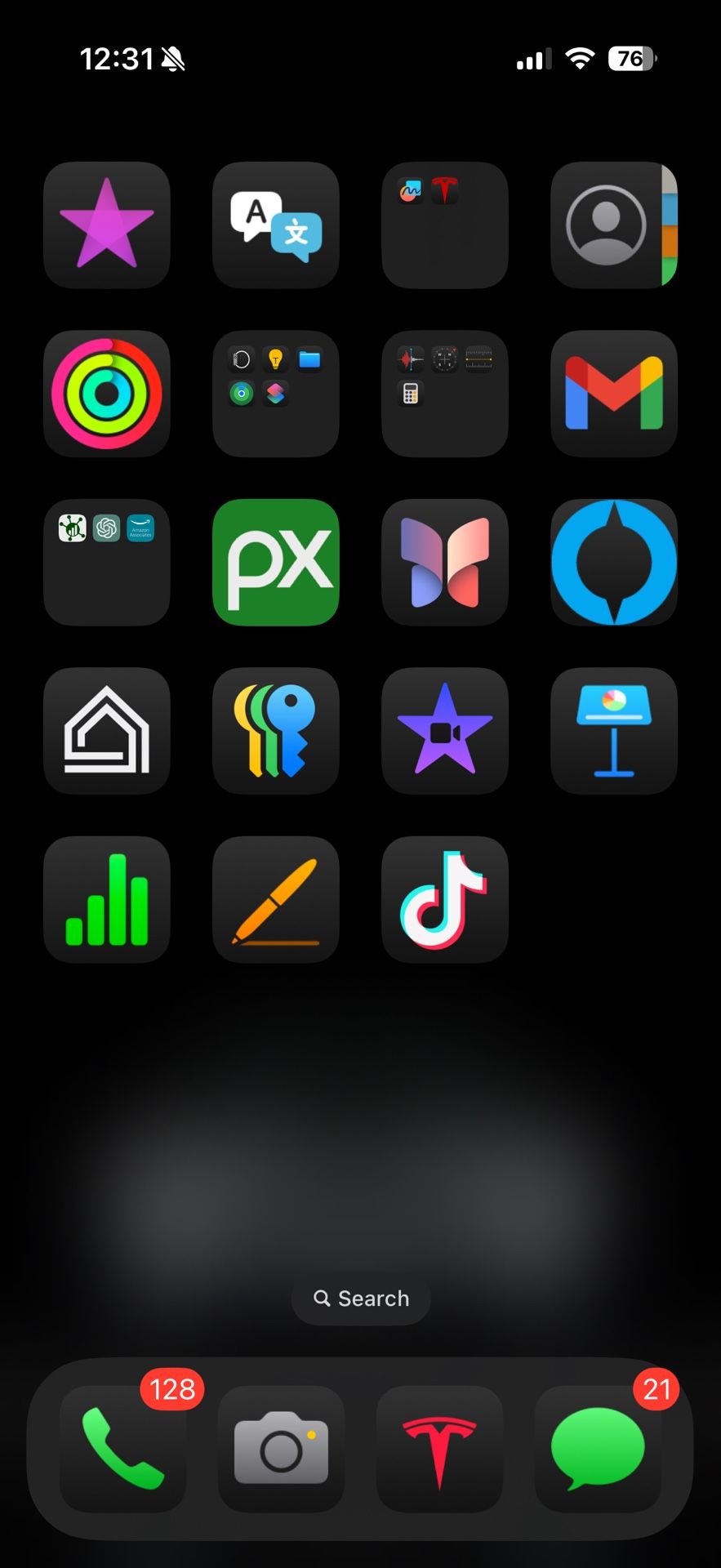Open Contacts

[x=613, y=225]
